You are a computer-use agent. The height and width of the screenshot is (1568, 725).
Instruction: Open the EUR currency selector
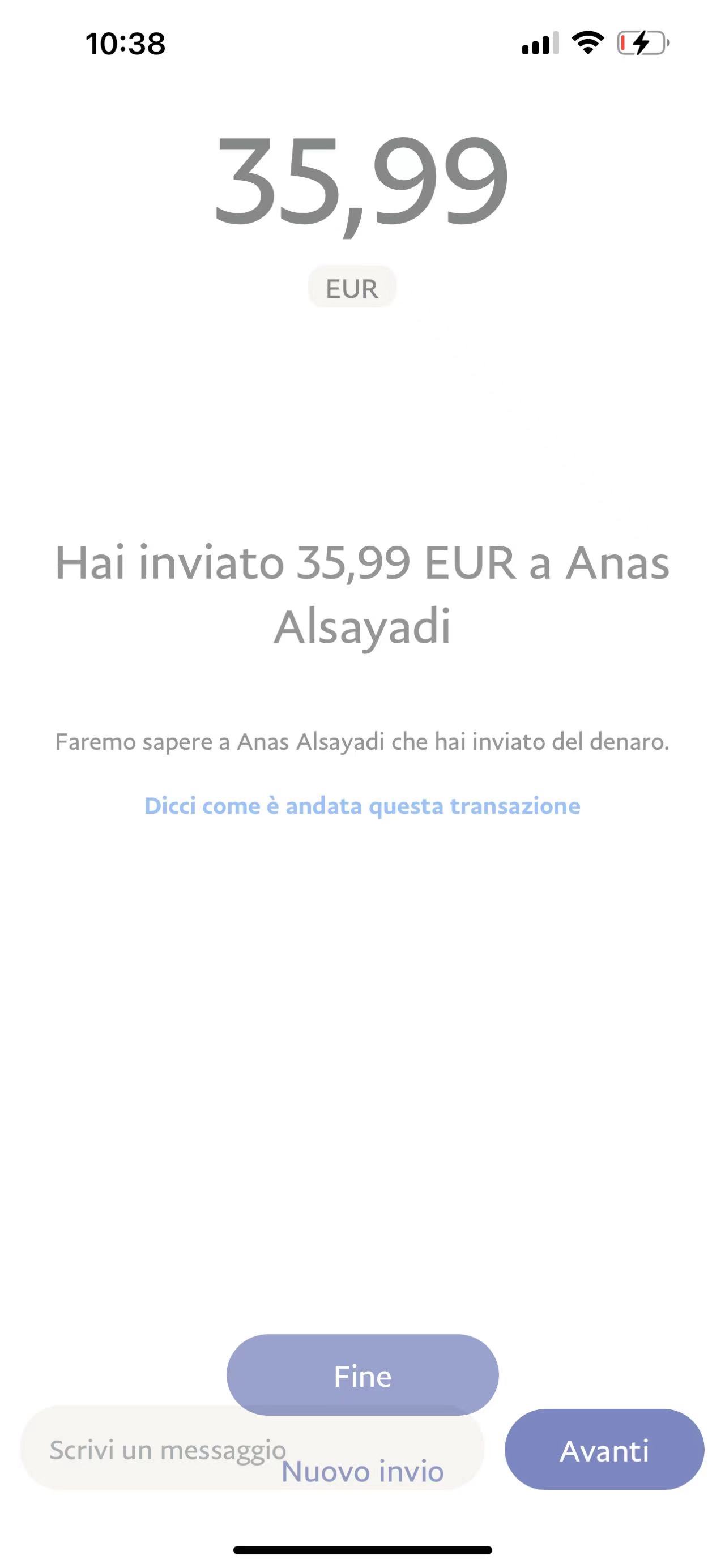pyautogui.click(x=352, y=288)
